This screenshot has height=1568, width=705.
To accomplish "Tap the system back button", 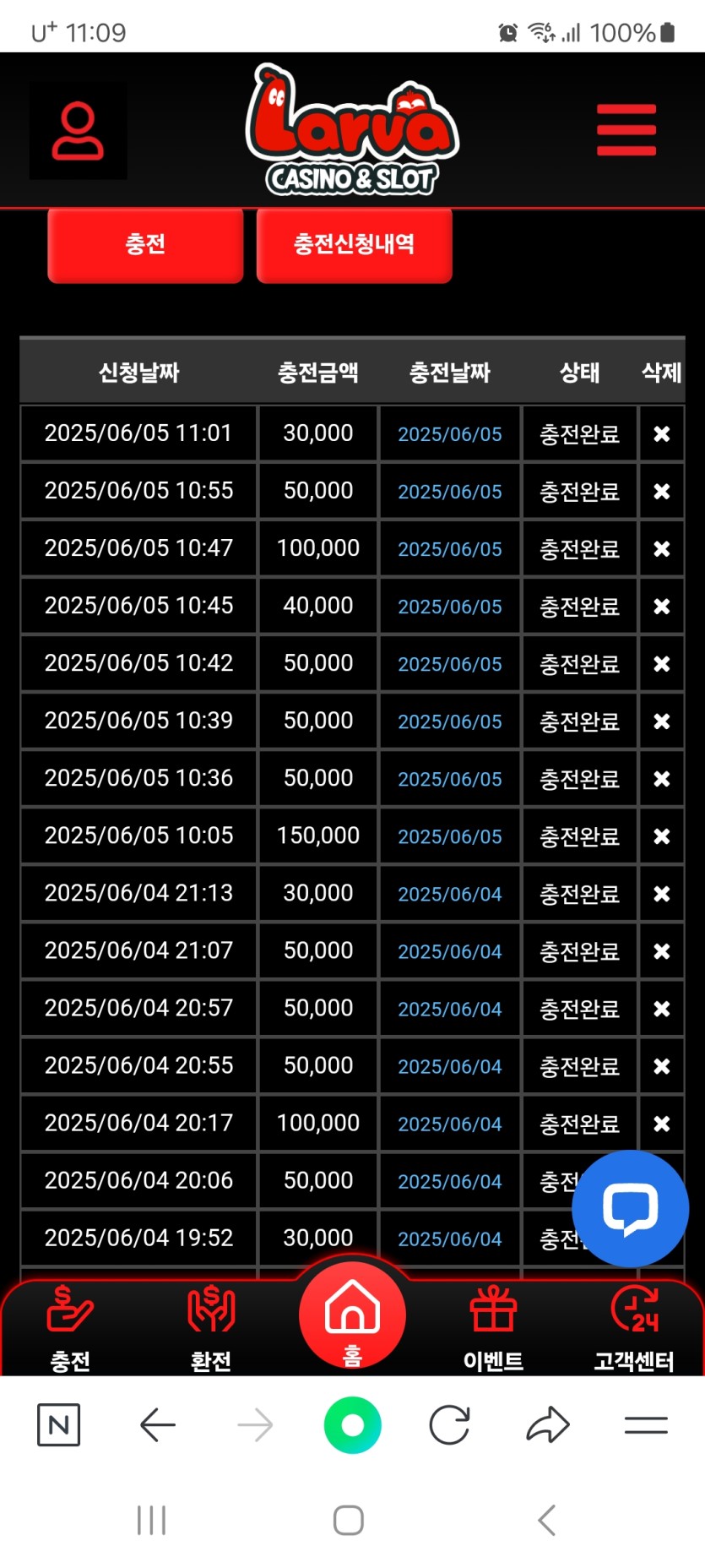I will (547, 1520).
